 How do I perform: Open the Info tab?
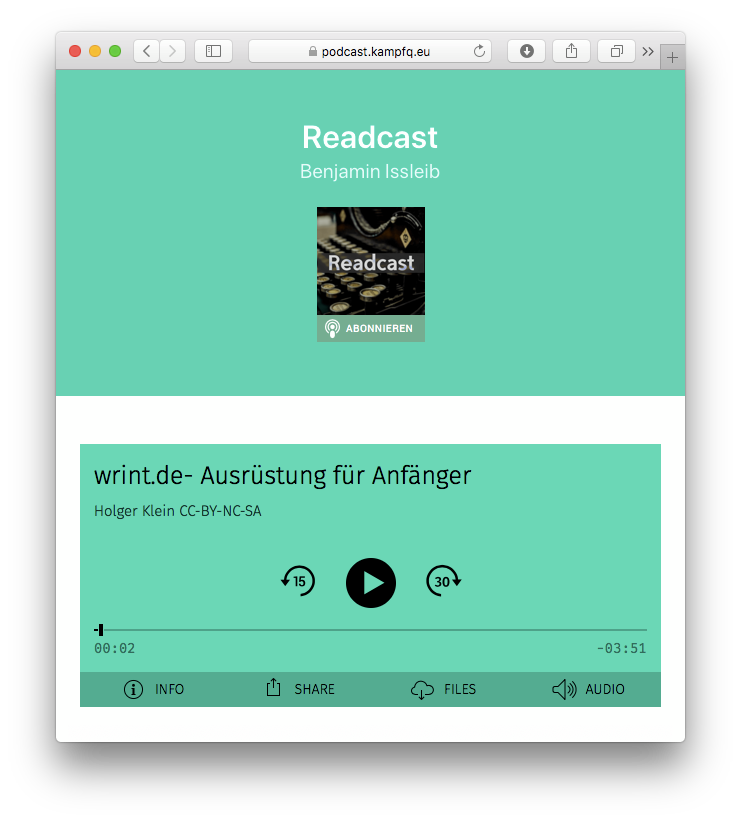(x=154, y=689)
